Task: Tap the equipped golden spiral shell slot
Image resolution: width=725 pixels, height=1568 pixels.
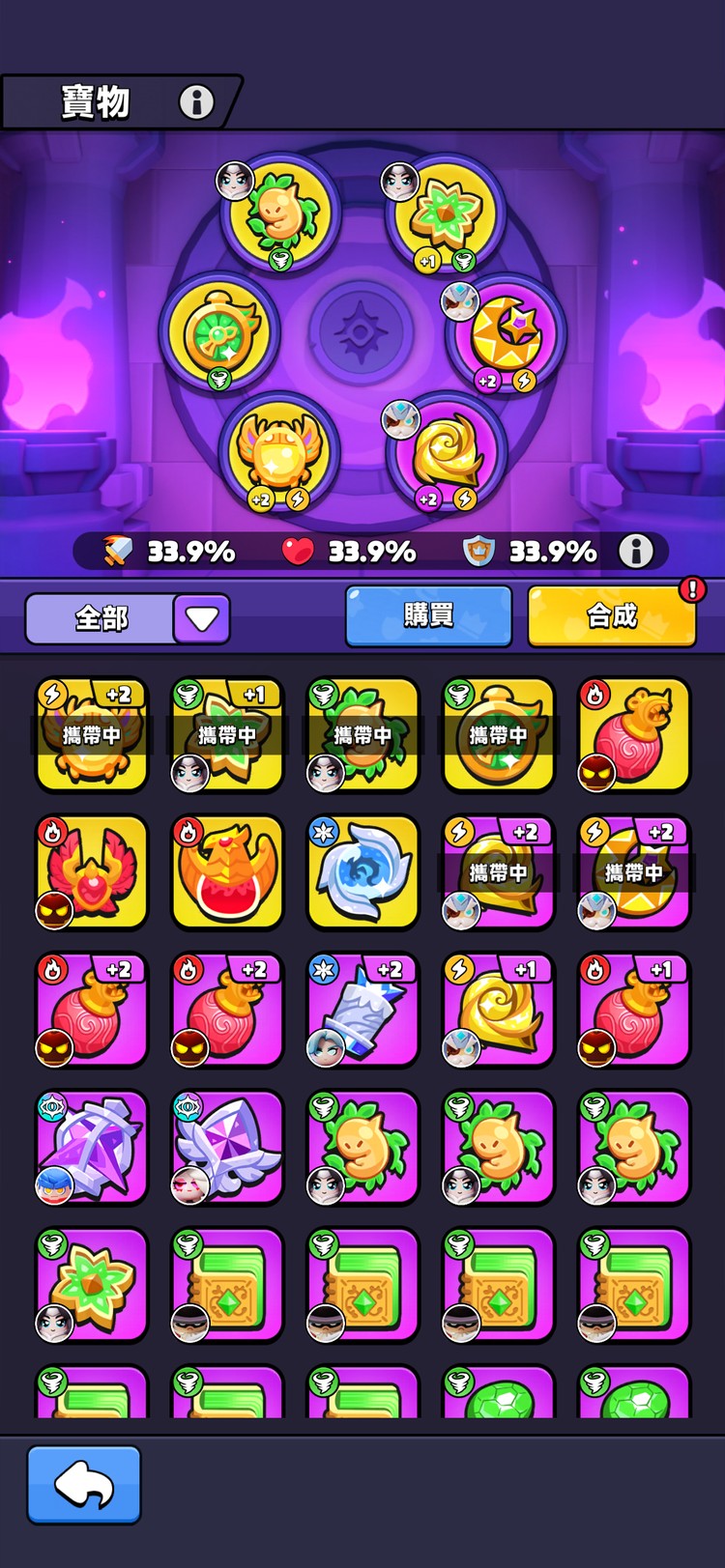Action: [x=446, y=451]
